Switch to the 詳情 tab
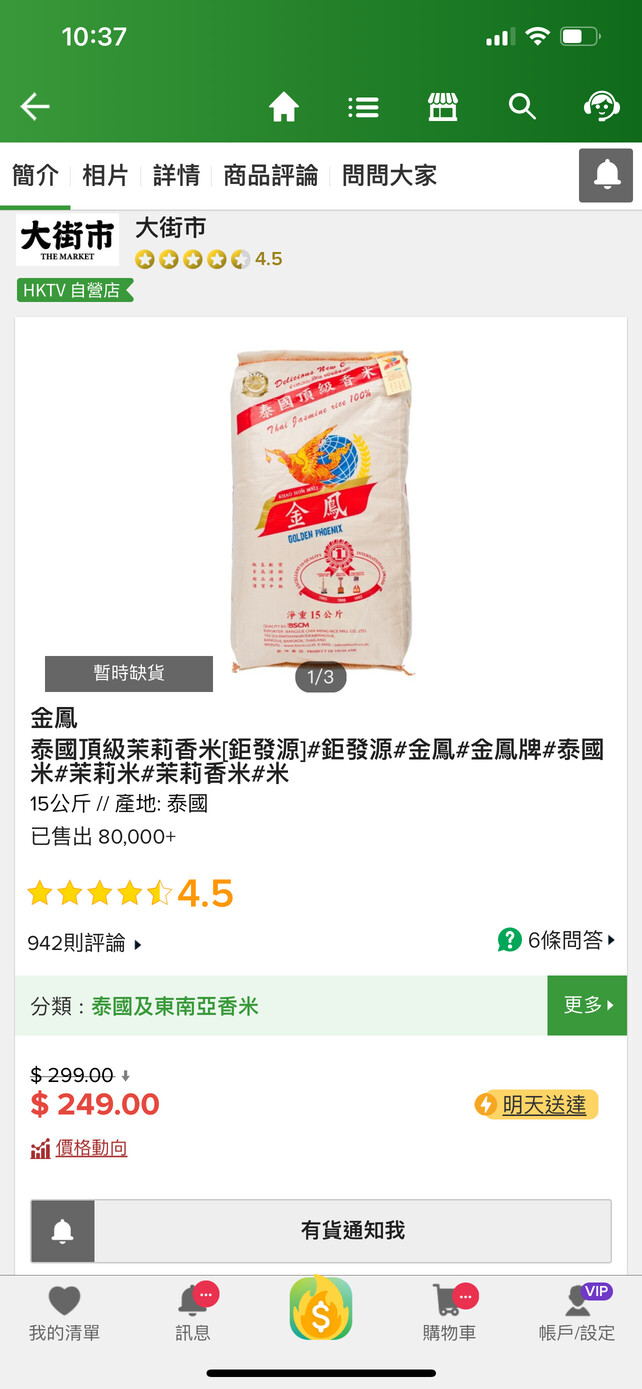 176,176
